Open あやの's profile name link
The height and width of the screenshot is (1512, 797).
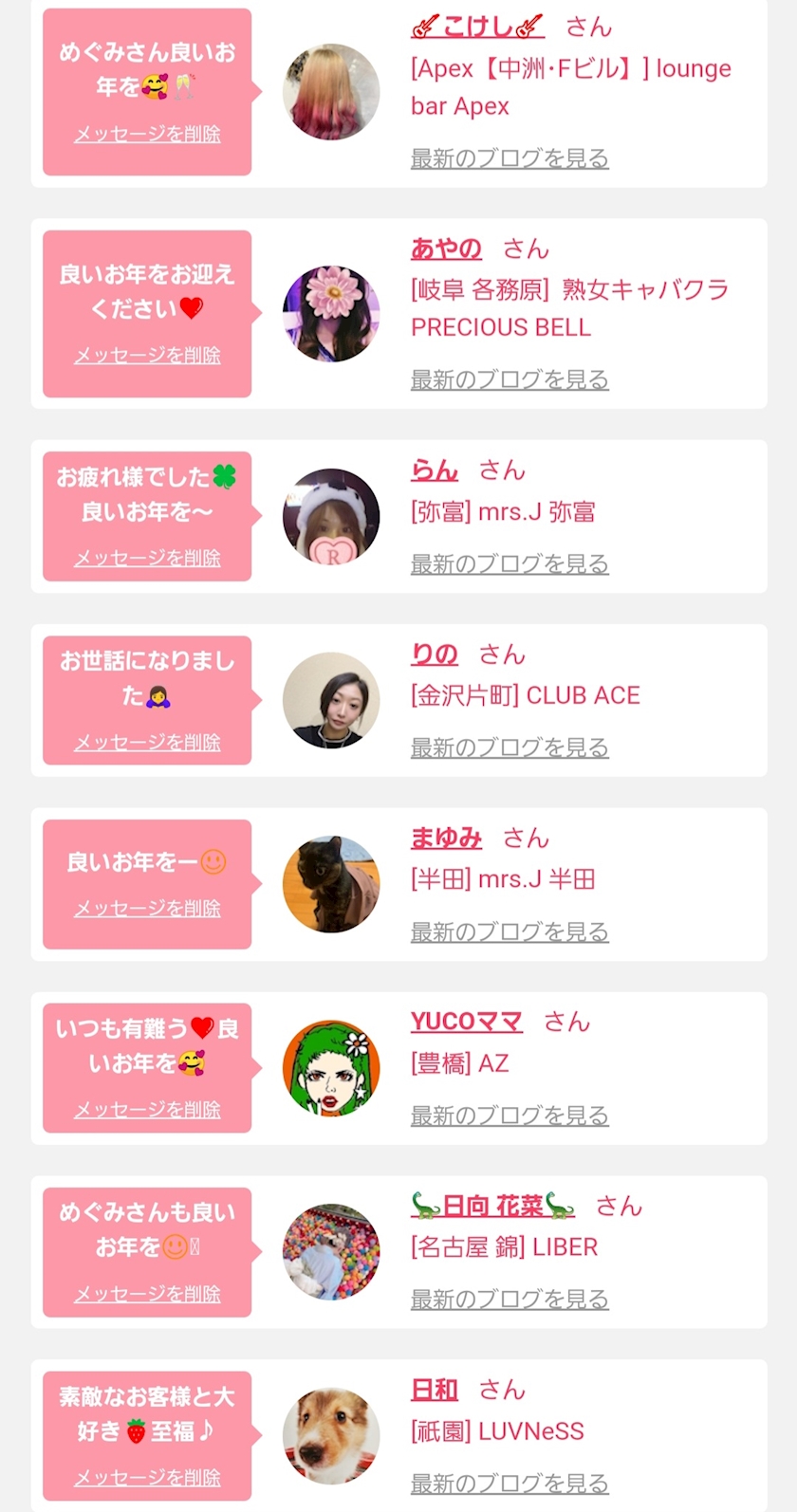click(446, 249)
